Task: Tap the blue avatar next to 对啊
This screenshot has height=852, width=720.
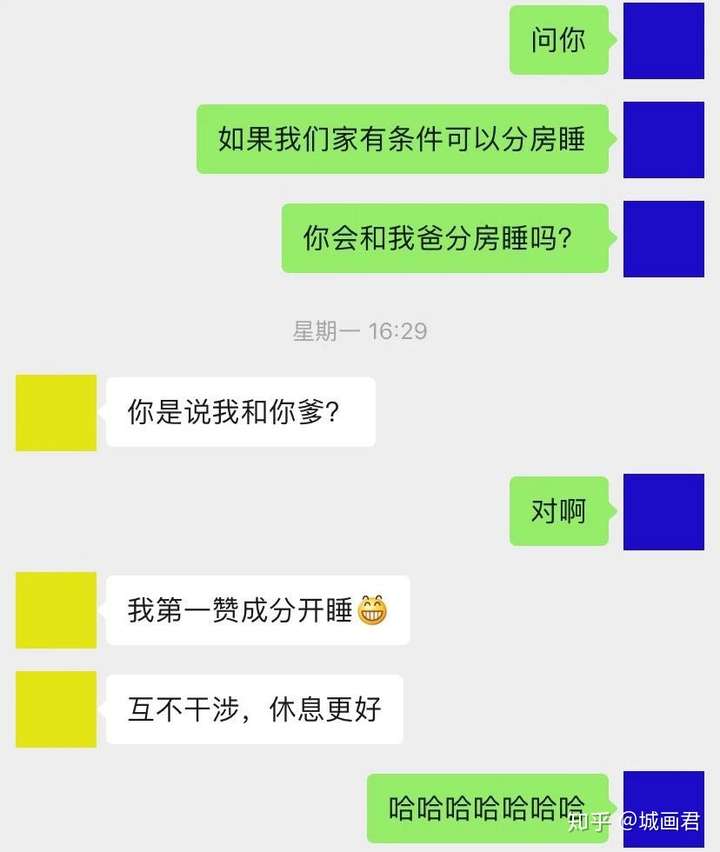Action: point(663,511)
